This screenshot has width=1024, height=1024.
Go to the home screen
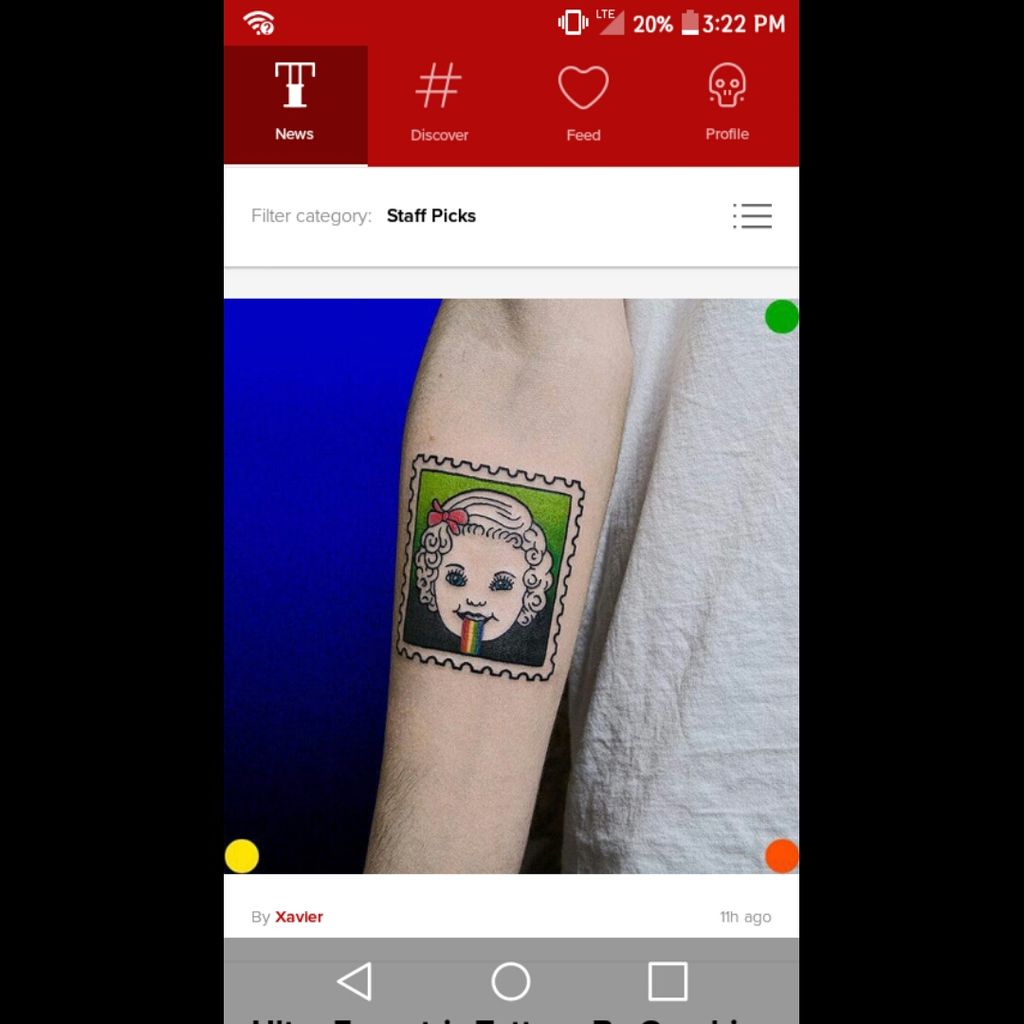point(511,981)
